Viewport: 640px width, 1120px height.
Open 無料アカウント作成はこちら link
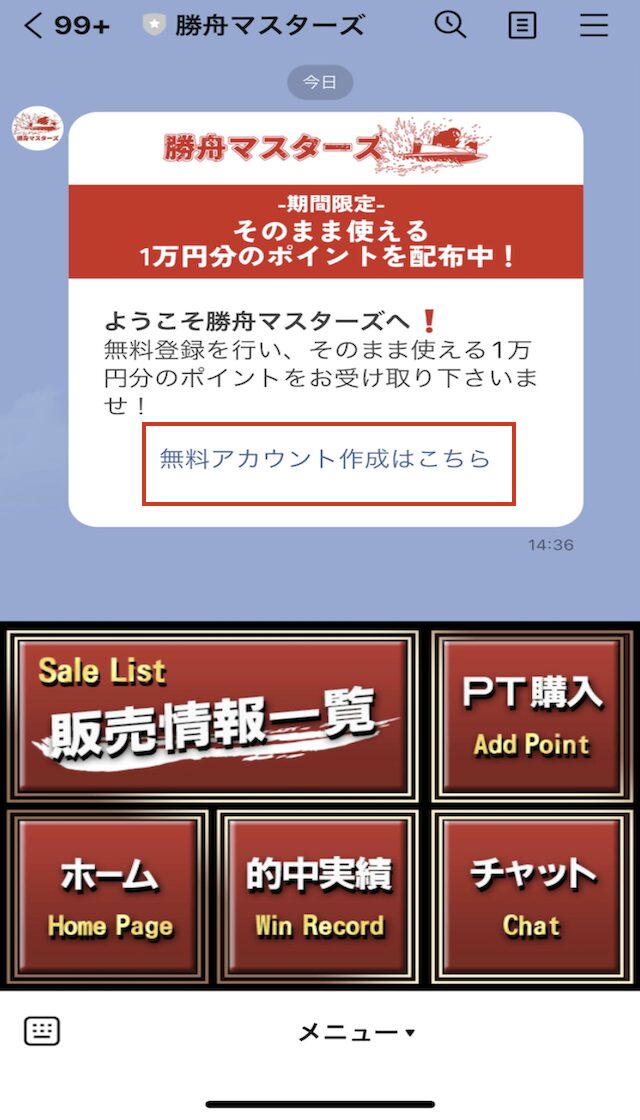tap(326, 459)
